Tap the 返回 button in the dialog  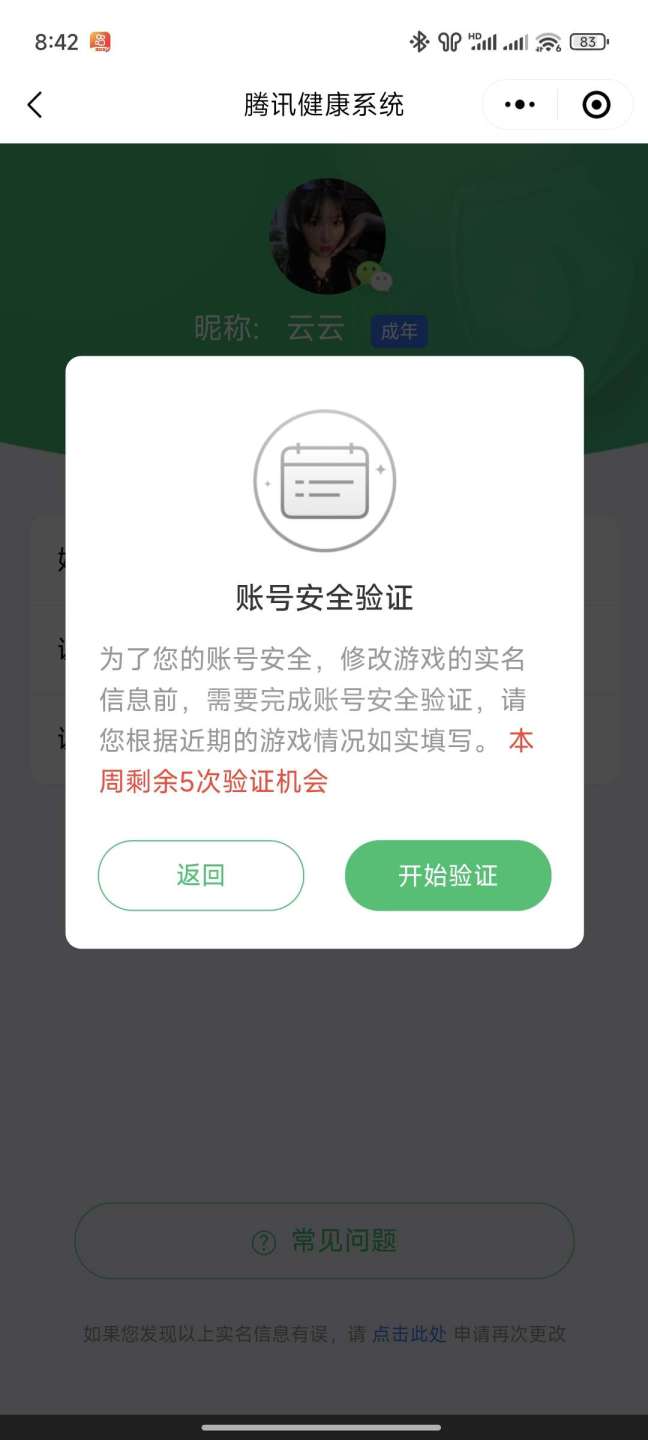[200, 875]
